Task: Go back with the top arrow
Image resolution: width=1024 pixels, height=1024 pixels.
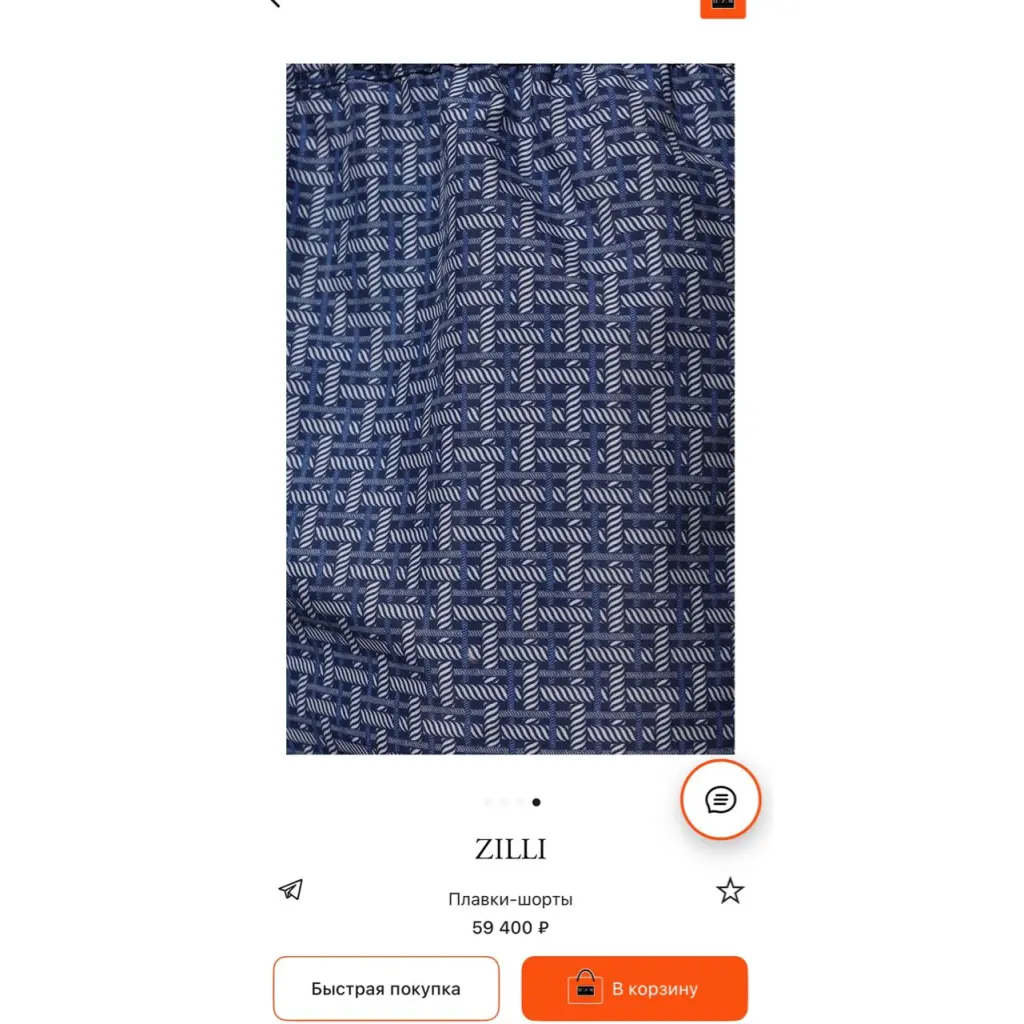Action: 274,3
